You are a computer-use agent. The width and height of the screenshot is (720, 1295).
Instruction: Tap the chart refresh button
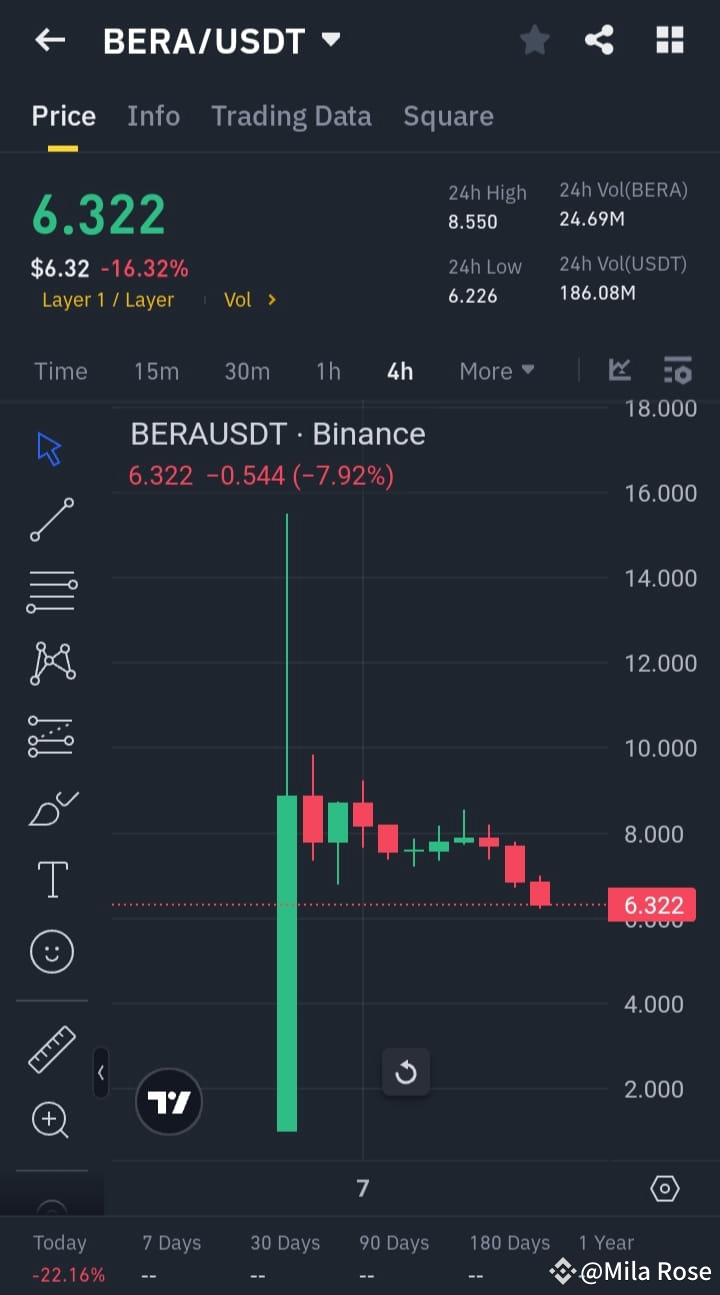click(x=406, y=1072)
